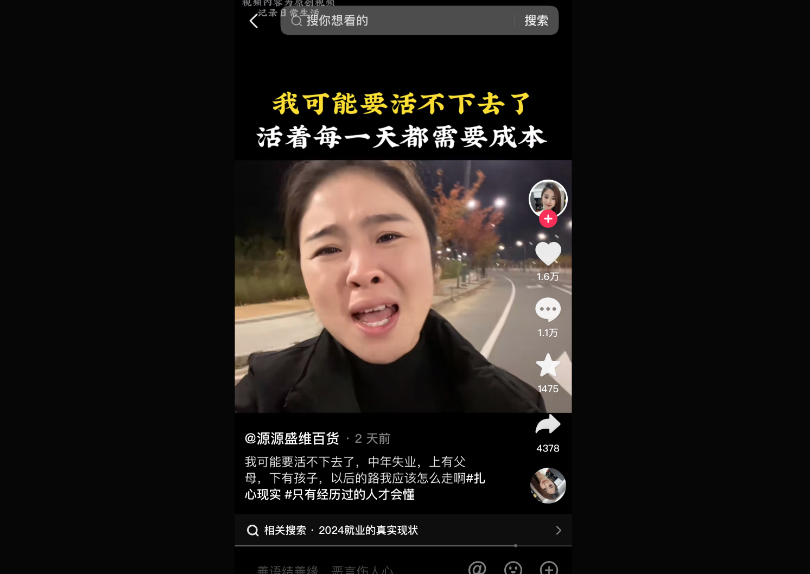Open the comments with 1.1万 replies
Viewport: 810px width, 574px height.
pyautogui.click(x=548, y=310)
